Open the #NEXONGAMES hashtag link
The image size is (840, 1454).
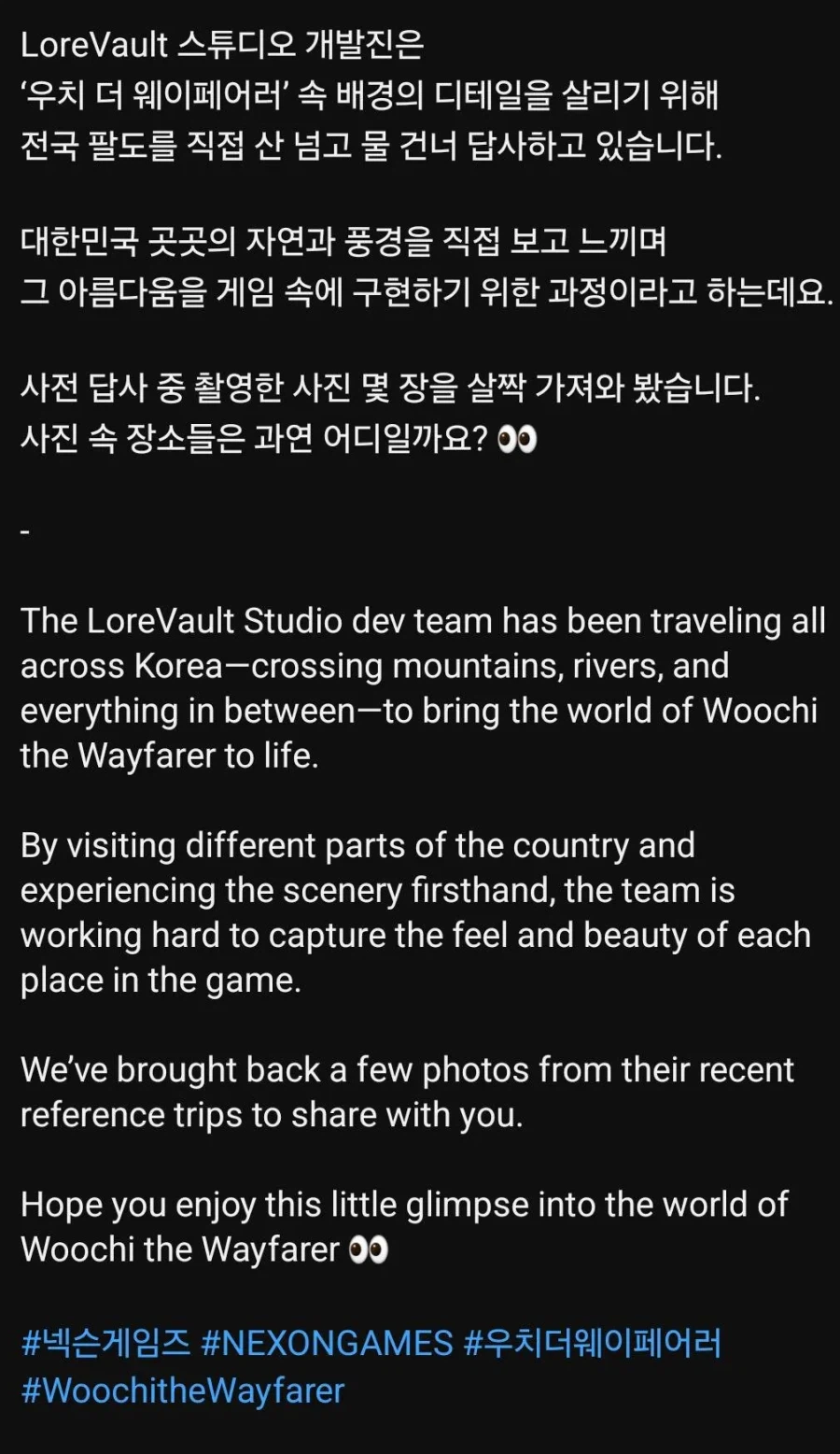pyautogui.click(x=327, y=1343)
